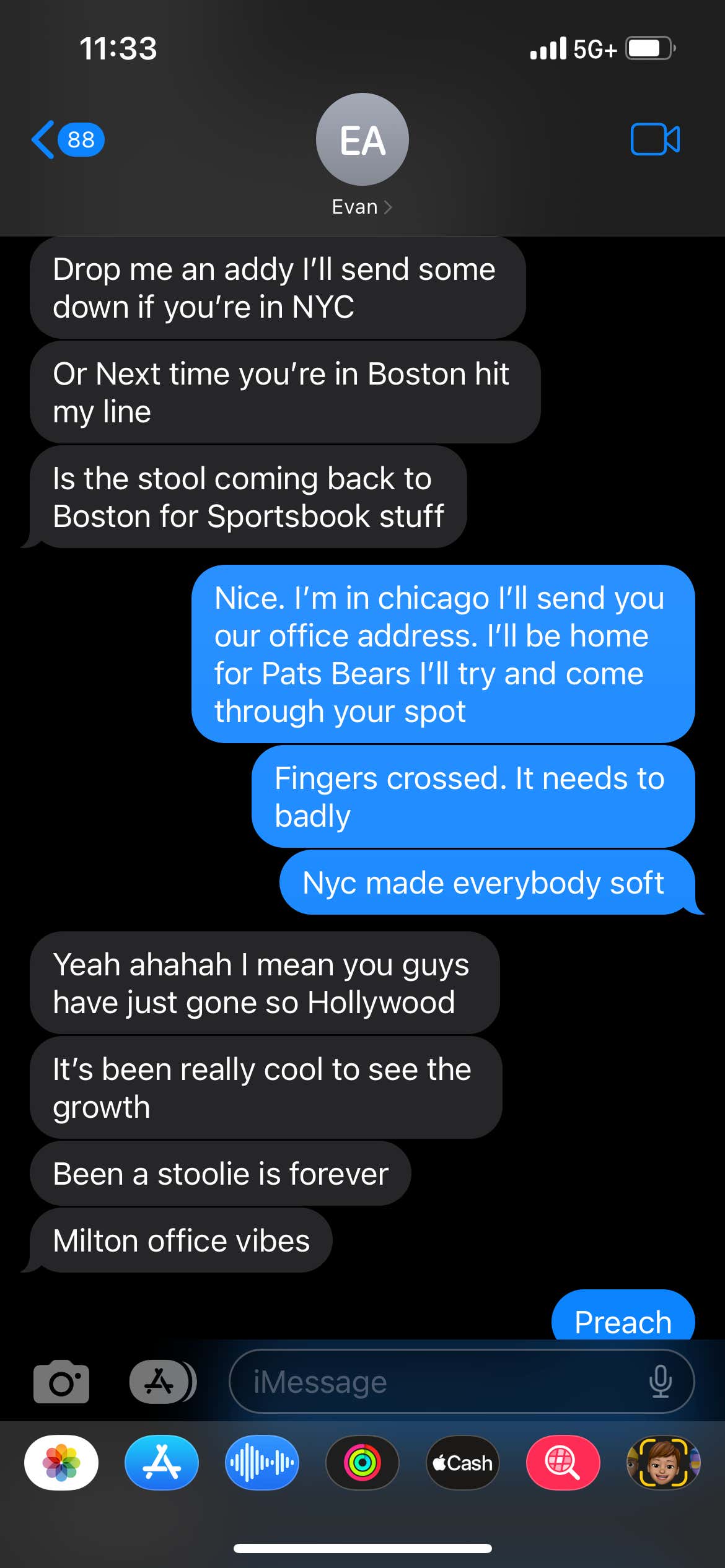Open the Memoji stickers app
Screen dimensions: 725x1568
(x=663, y=1462)
